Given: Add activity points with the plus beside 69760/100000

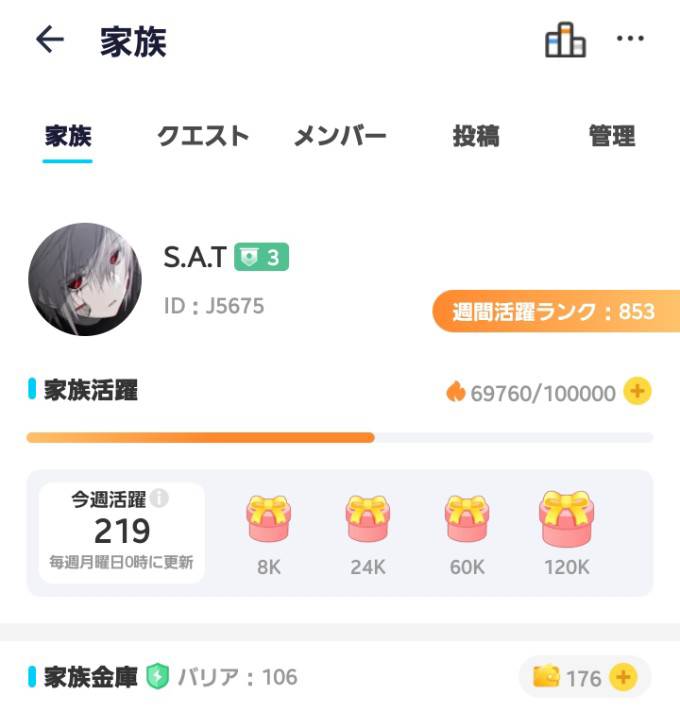Looking at the screenshot, I should pyautogui.click(x=637, y=392).
